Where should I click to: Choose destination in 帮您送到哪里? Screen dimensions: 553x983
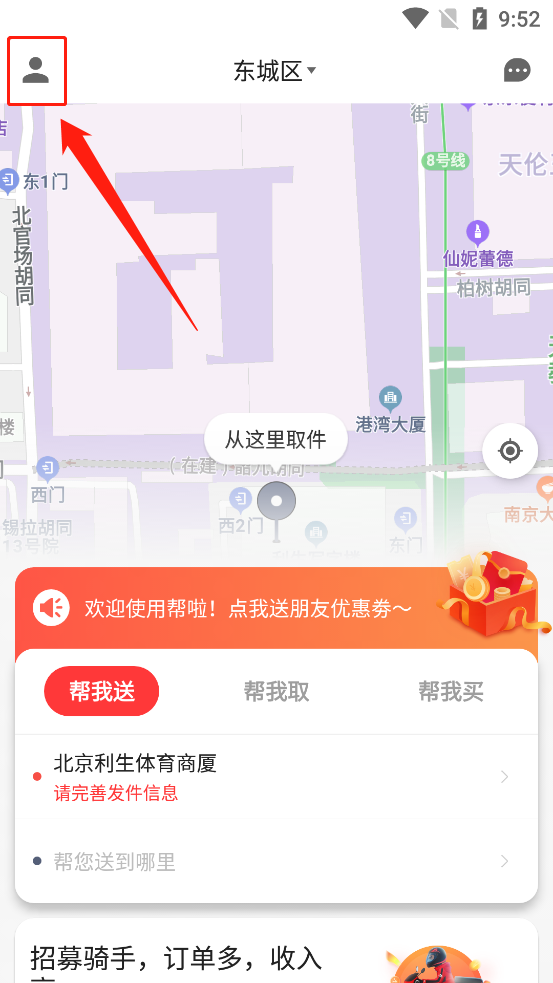coord(276,861)
